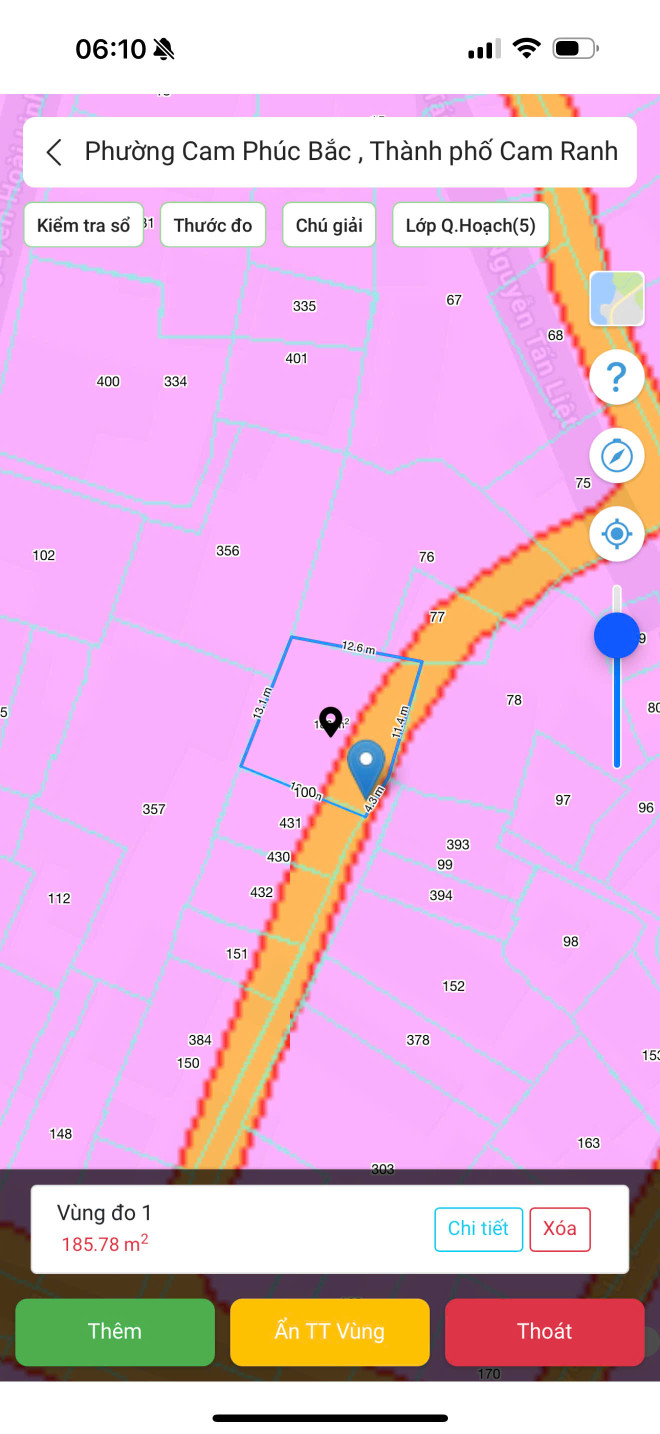Delete Vùng đo 1 with Xóa
Screen dimensions: 660x1434
click(560, 1229)
